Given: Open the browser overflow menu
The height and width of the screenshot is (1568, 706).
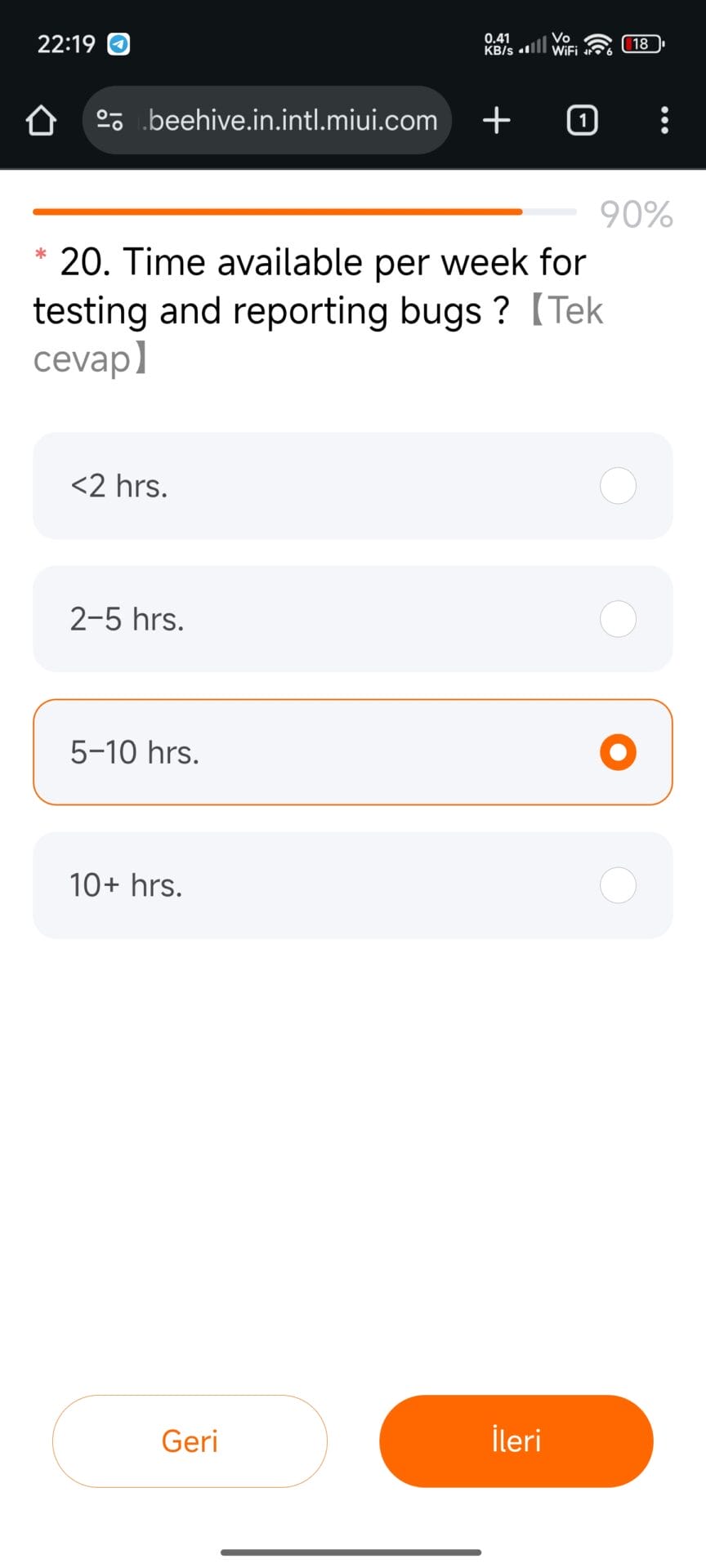Looking at the screenshot, I should (x=664, y=121).
